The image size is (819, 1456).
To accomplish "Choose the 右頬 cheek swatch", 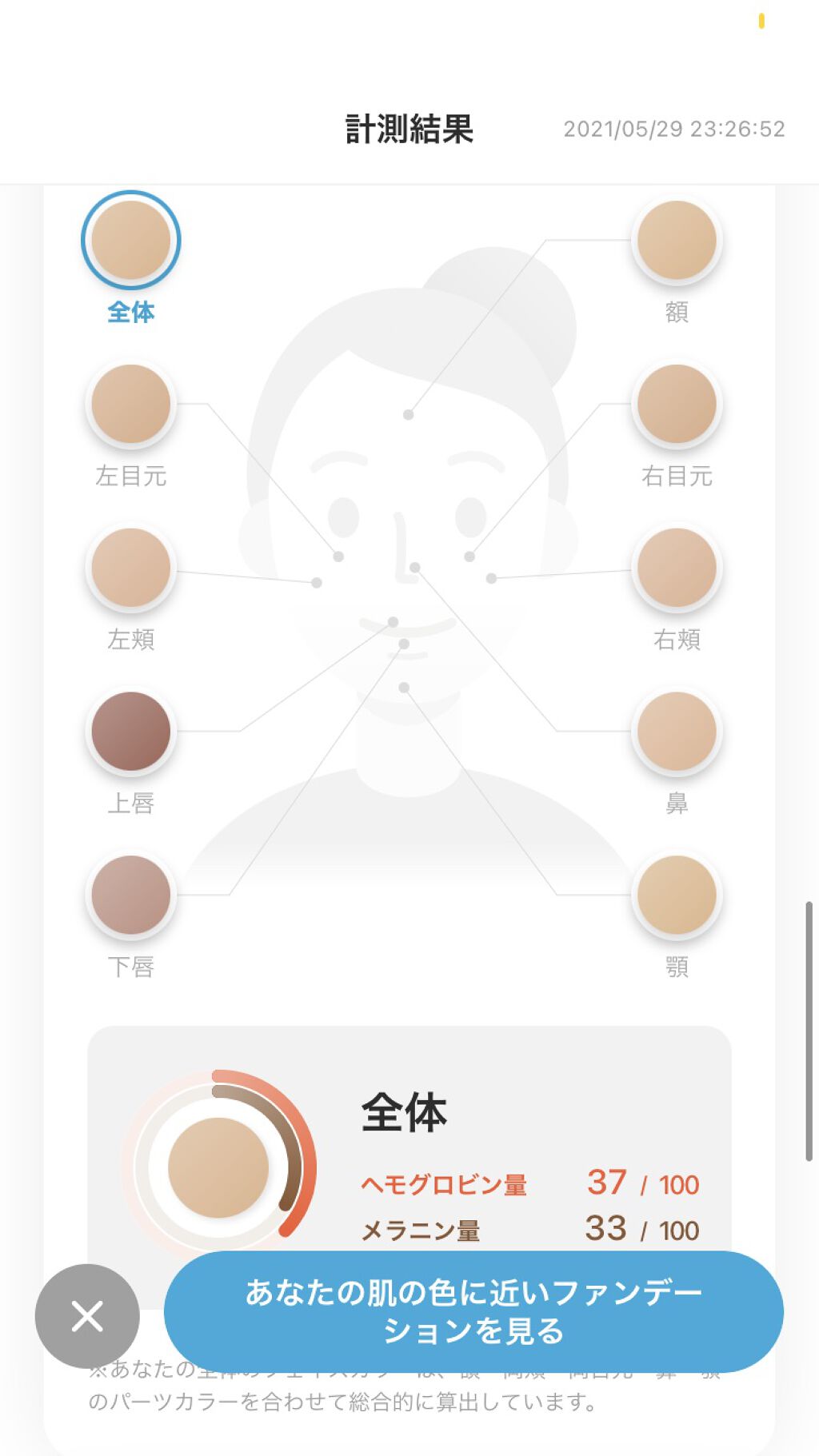I will point(677,568).
